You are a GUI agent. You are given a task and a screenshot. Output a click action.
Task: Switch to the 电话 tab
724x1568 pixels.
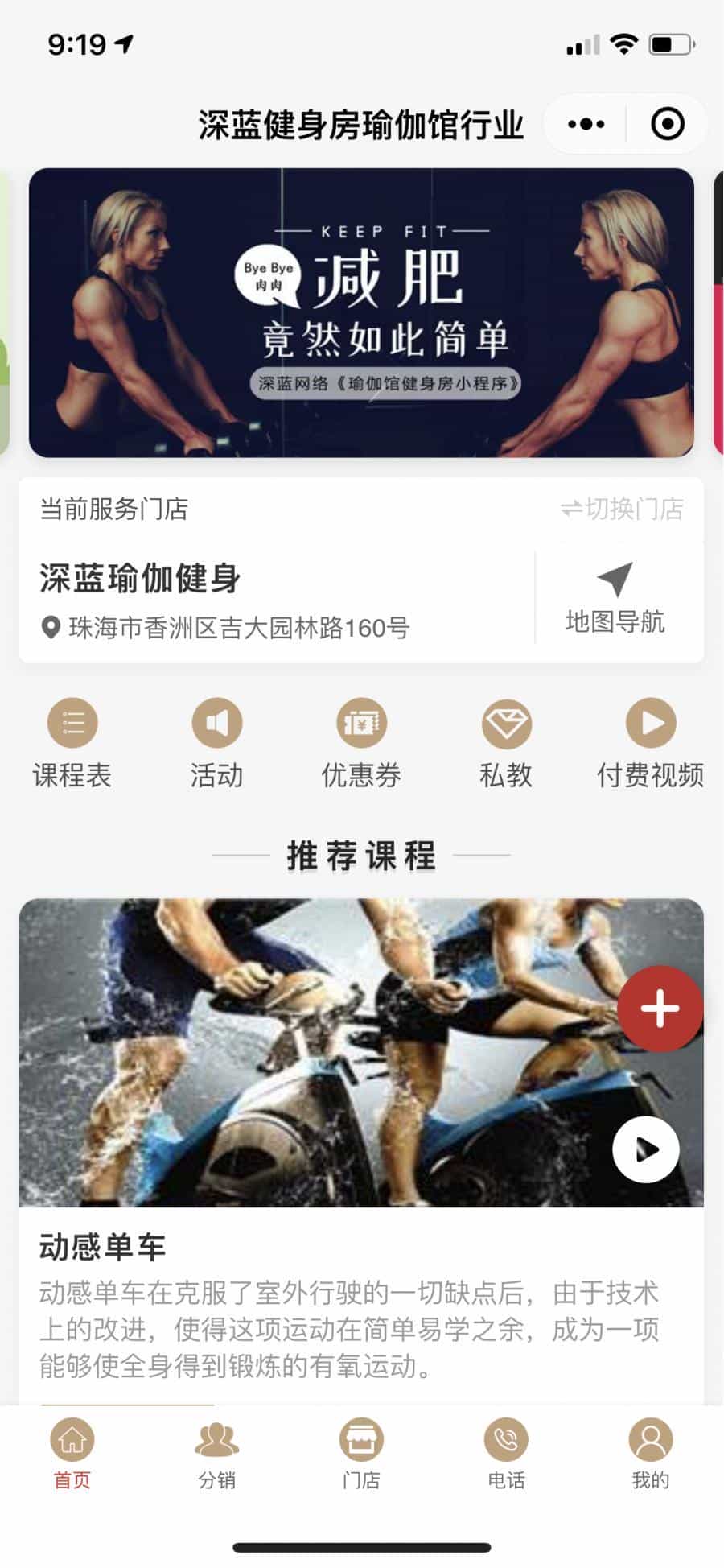tap(506, 1454)
